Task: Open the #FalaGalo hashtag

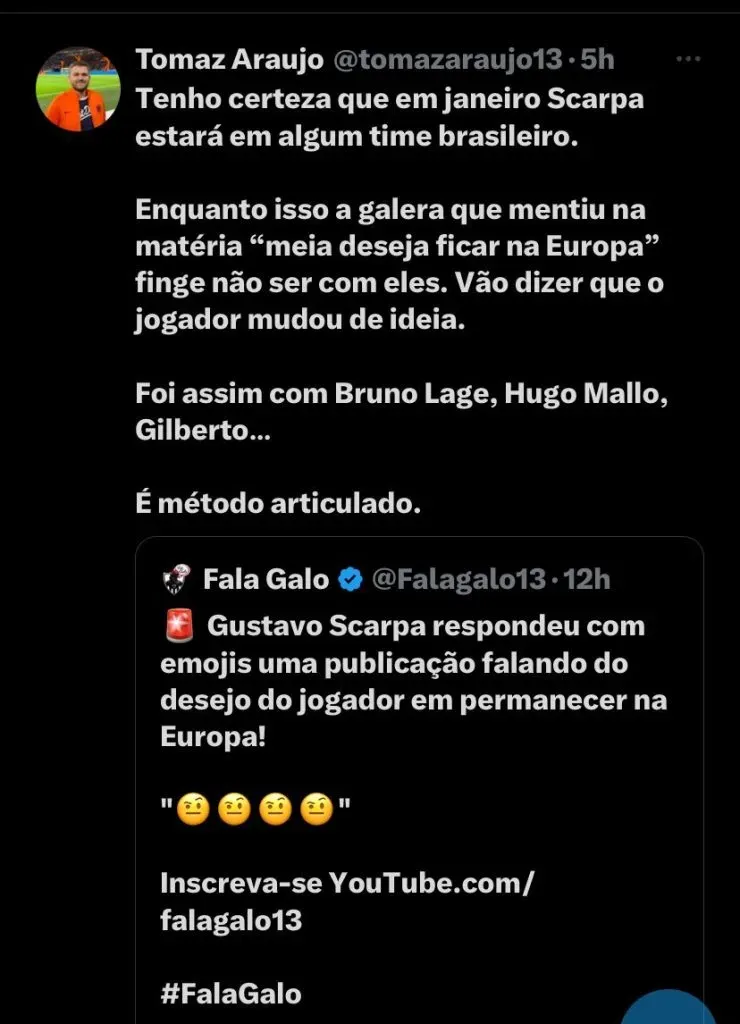Action: tap(230, 993)
